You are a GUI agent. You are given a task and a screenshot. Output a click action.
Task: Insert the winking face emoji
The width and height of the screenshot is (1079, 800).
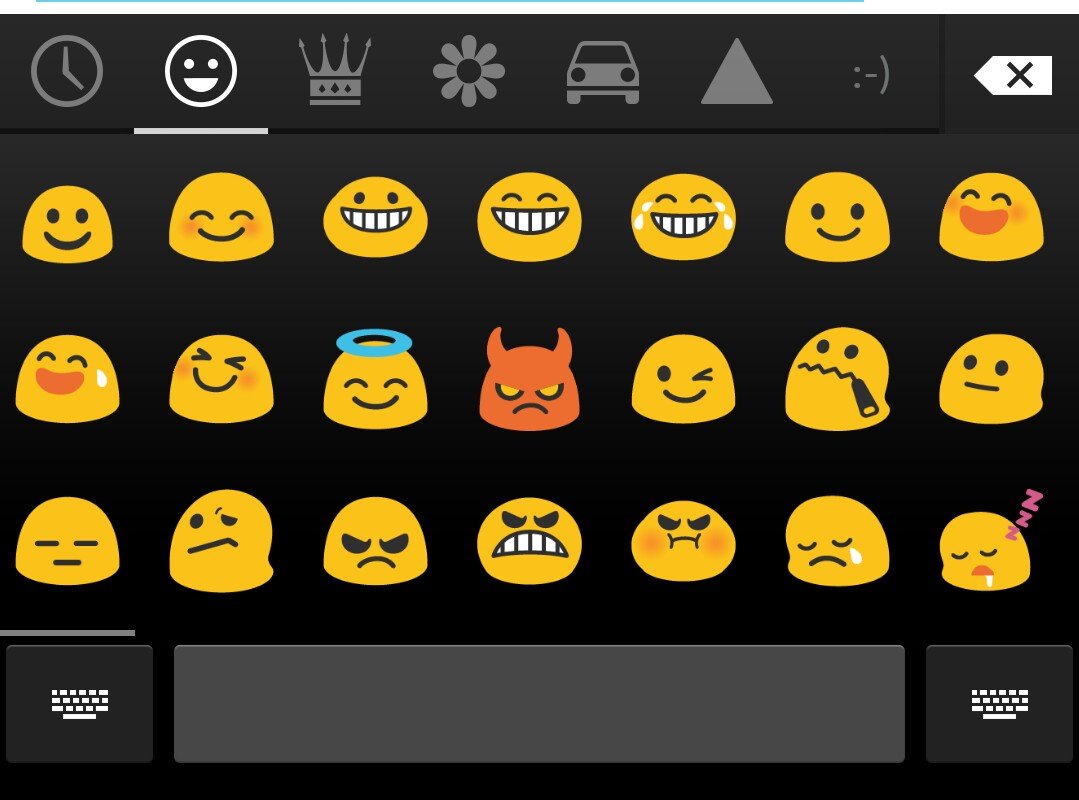[683, 379]
